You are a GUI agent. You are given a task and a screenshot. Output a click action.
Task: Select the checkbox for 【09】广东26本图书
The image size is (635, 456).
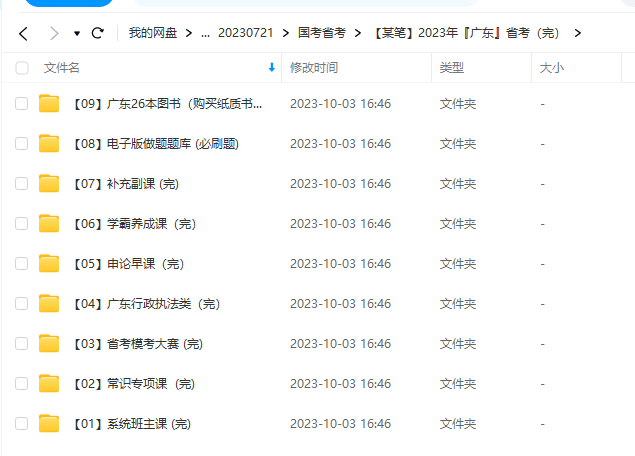(22, 103)
